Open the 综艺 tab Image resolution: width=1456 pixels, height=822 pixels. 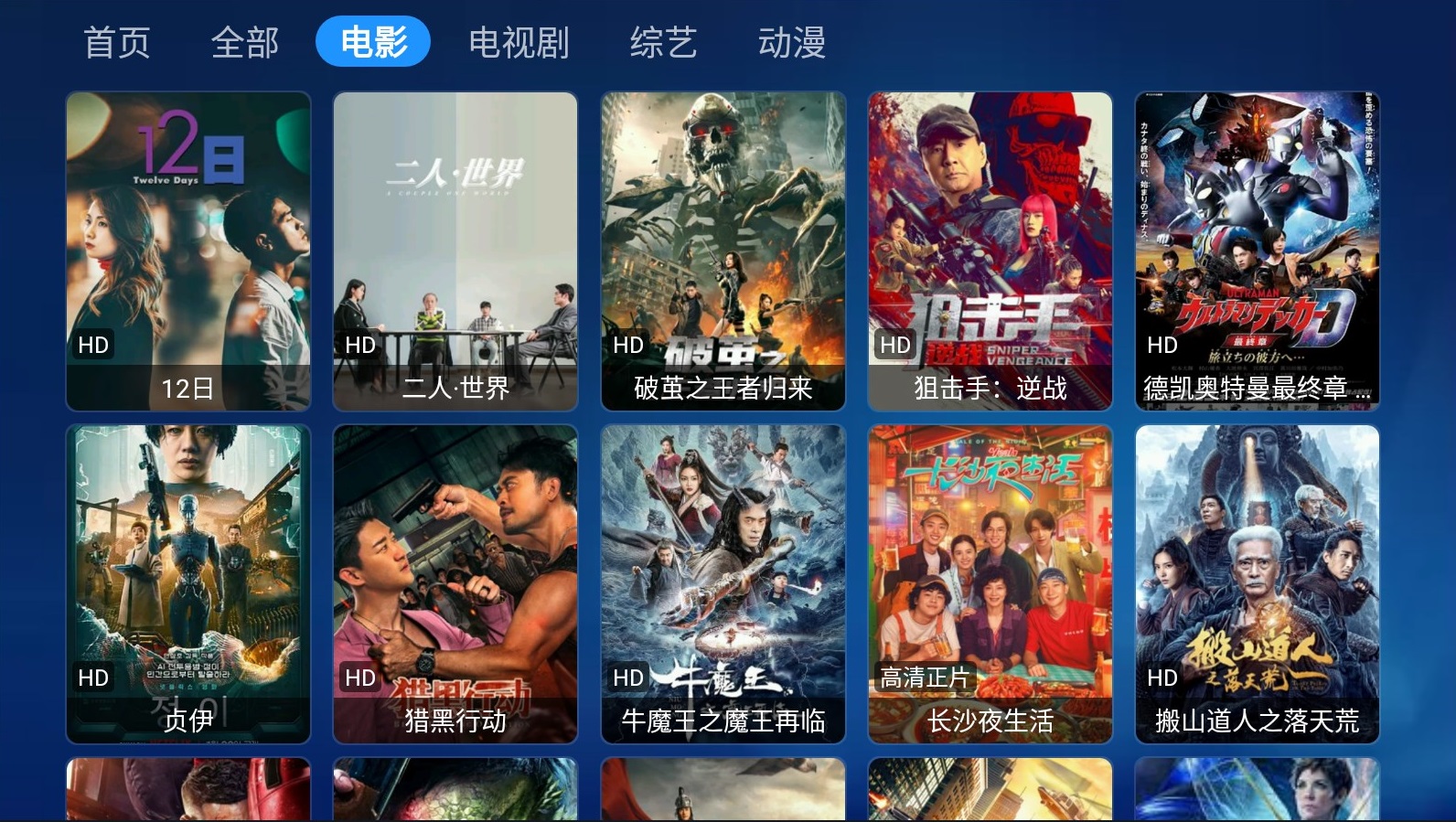[663, 42]
